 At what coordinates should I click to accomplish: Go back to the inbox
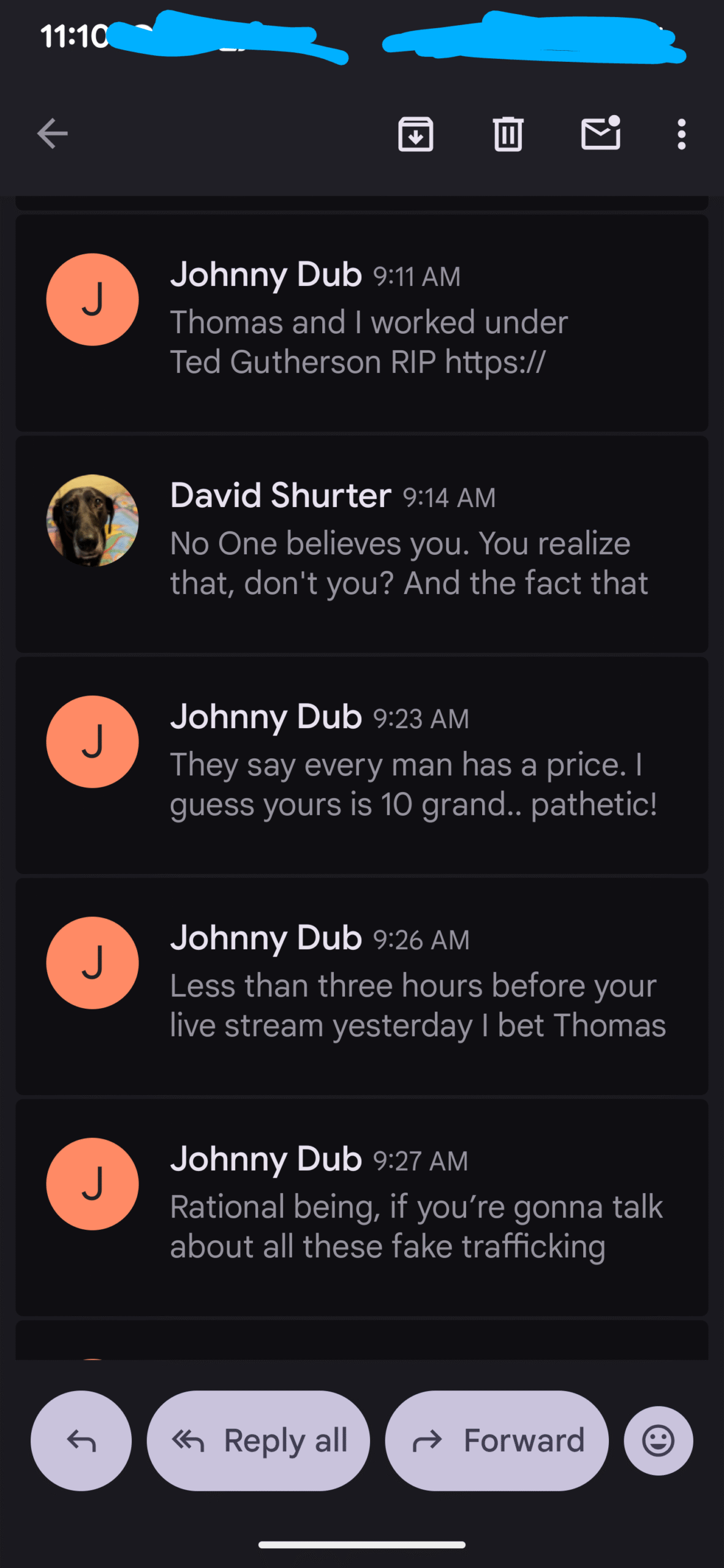(52, 134)
